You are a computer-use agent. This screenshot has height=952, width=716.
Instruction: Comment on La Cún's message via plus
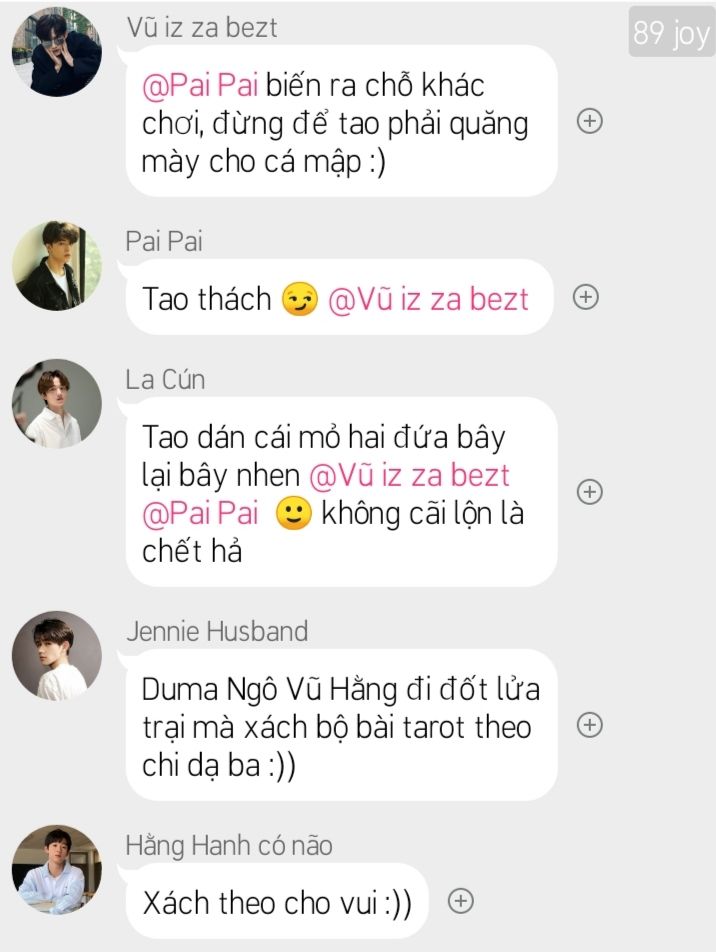(x=590, y=491)
